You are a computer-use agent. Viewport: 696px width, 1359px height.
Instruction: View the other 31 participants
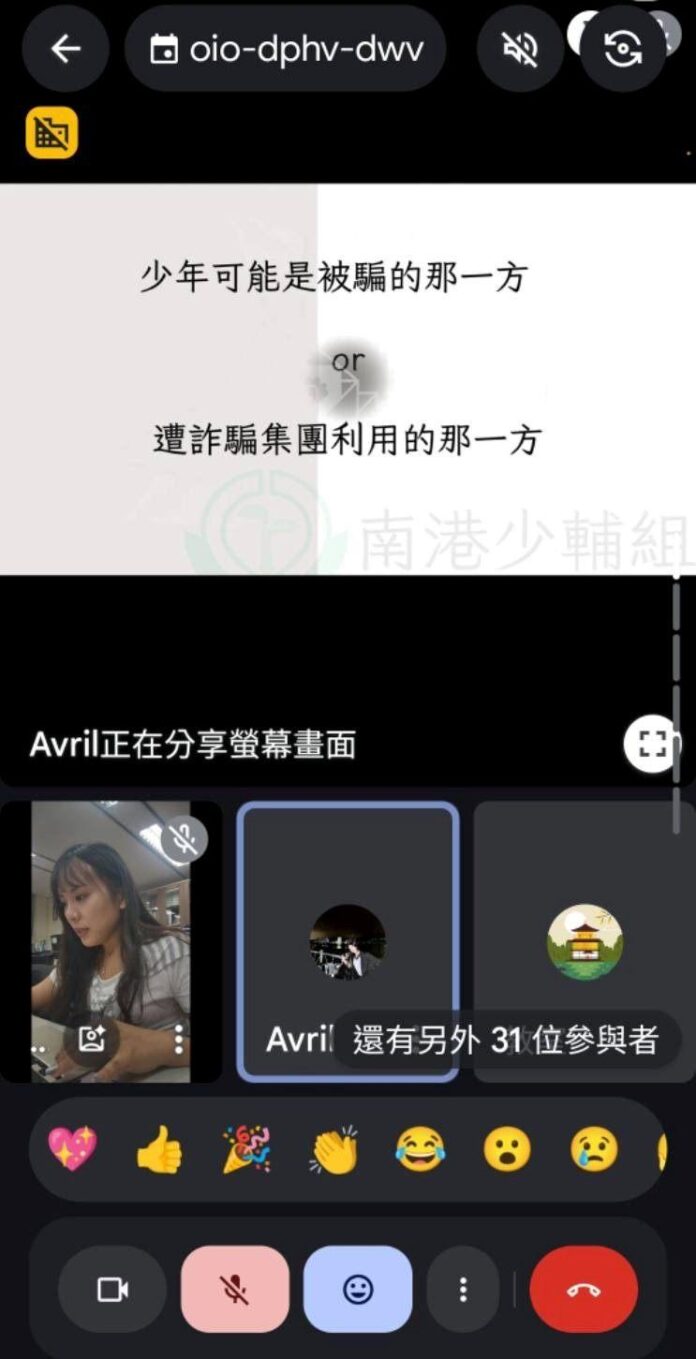pyautogui.click(x=505, y=1040)
